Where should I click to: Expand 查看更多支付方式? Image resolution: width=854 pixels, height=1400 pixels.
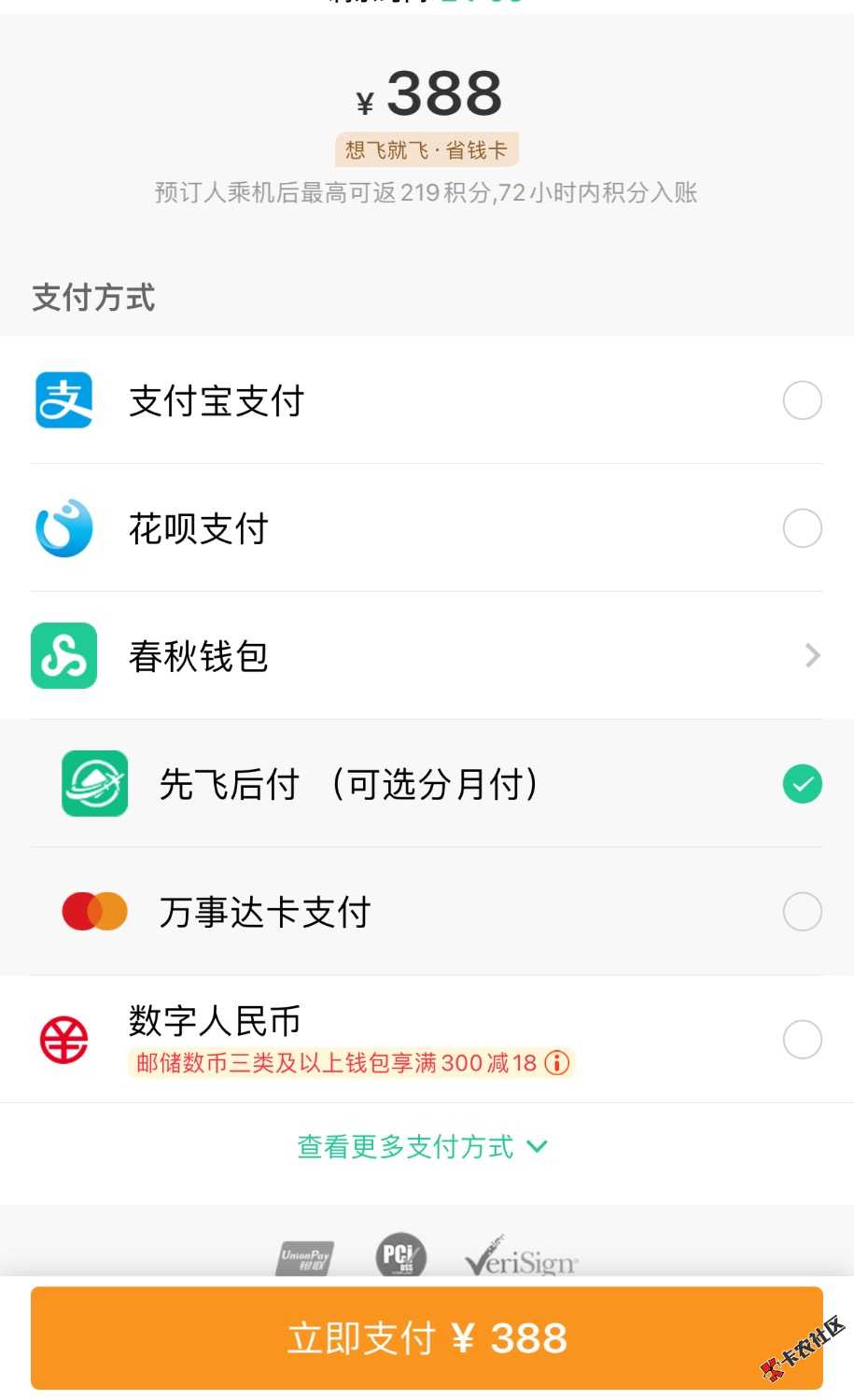click(x=422, y=1146)
